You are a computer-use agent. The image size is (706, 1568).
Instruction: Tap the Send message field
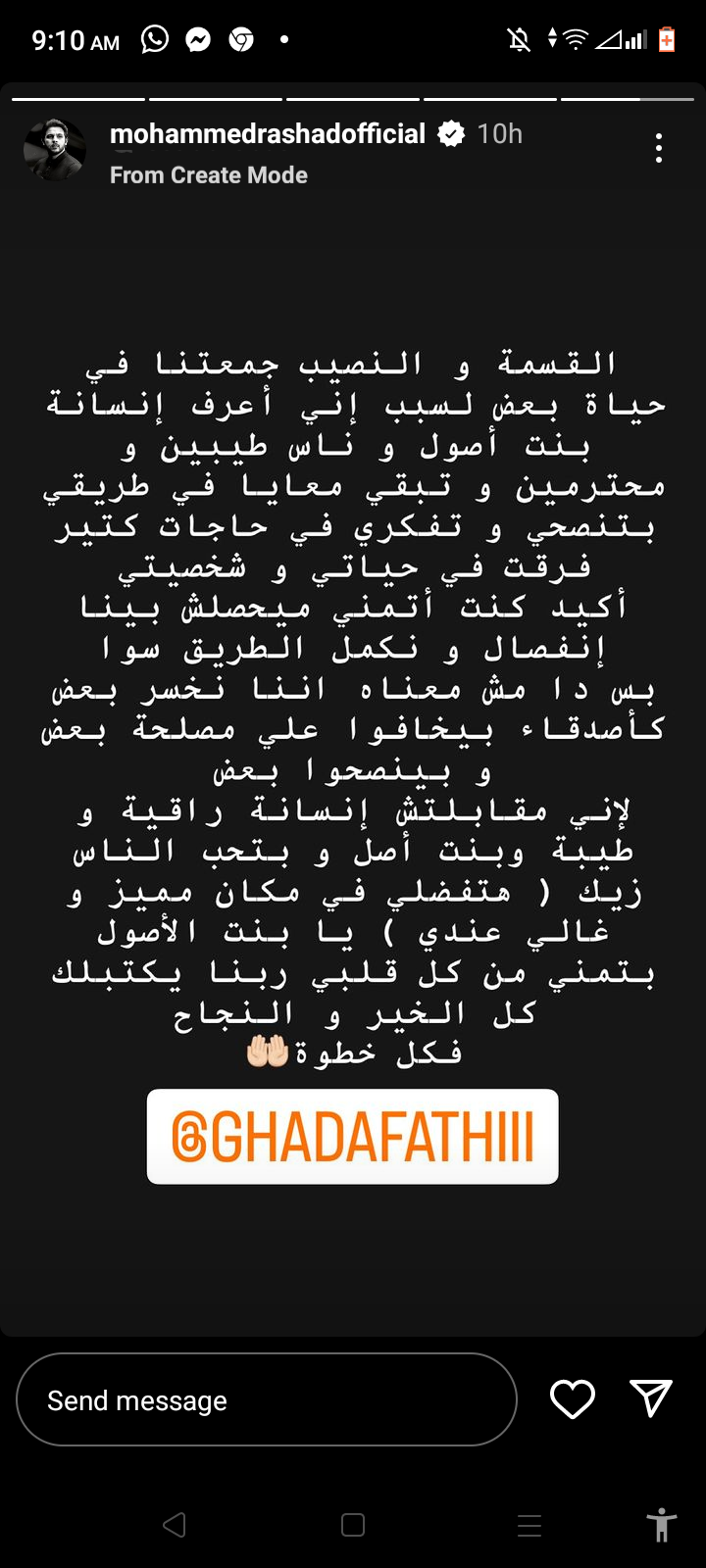pos(266,1399)
